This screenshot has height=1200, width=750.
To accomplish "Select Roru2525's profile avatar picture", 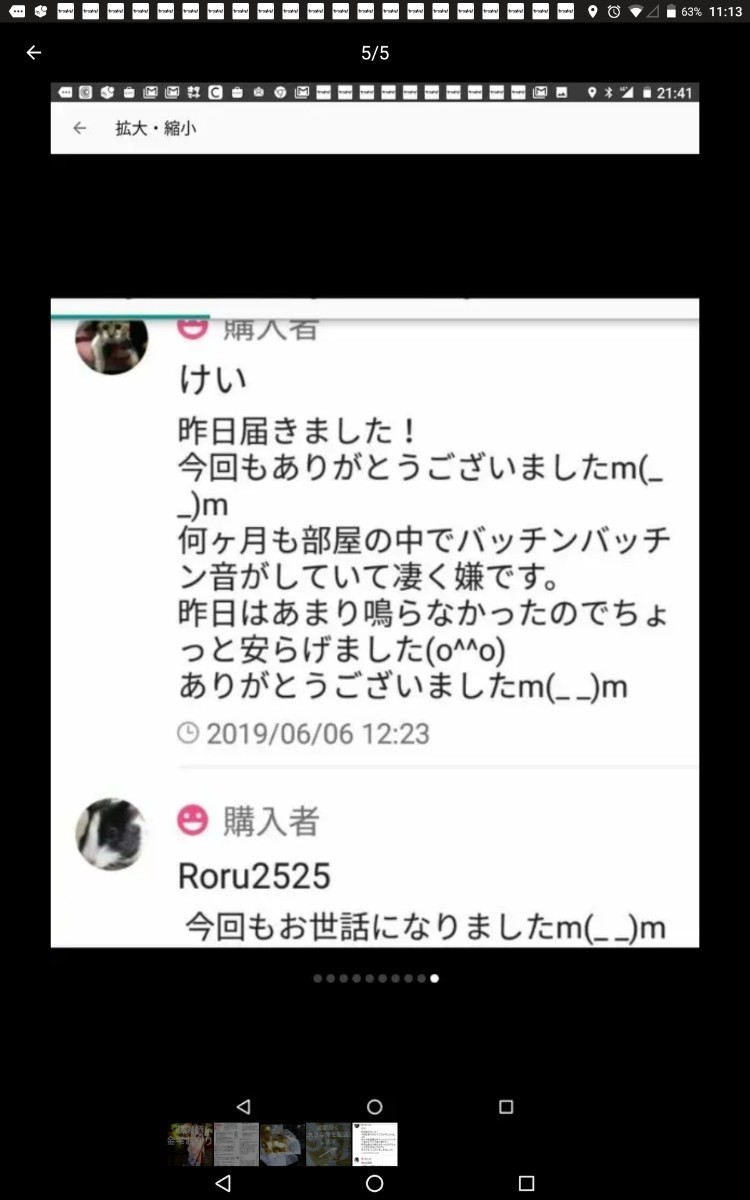I will [111, 835].
